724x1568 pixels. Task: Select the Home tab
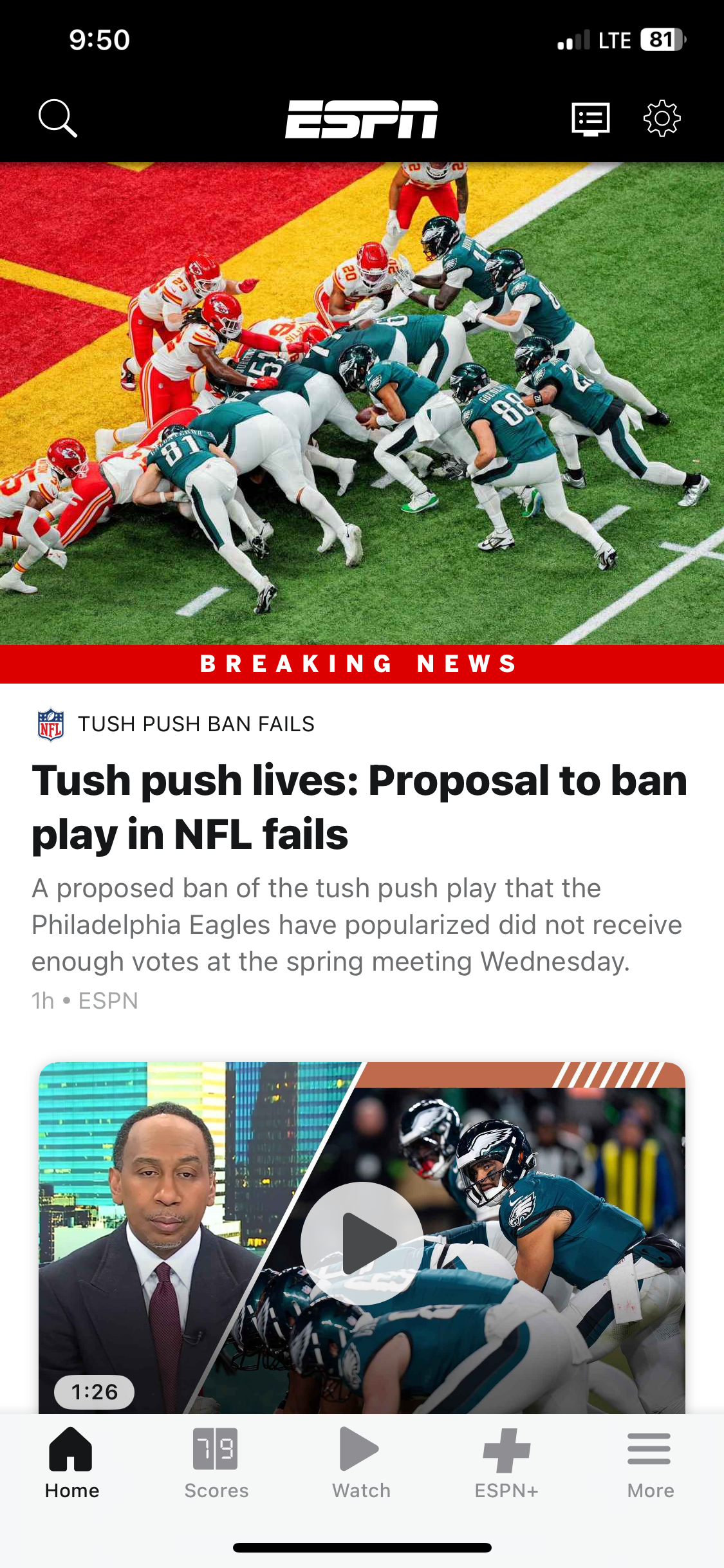click(71, 1462)
